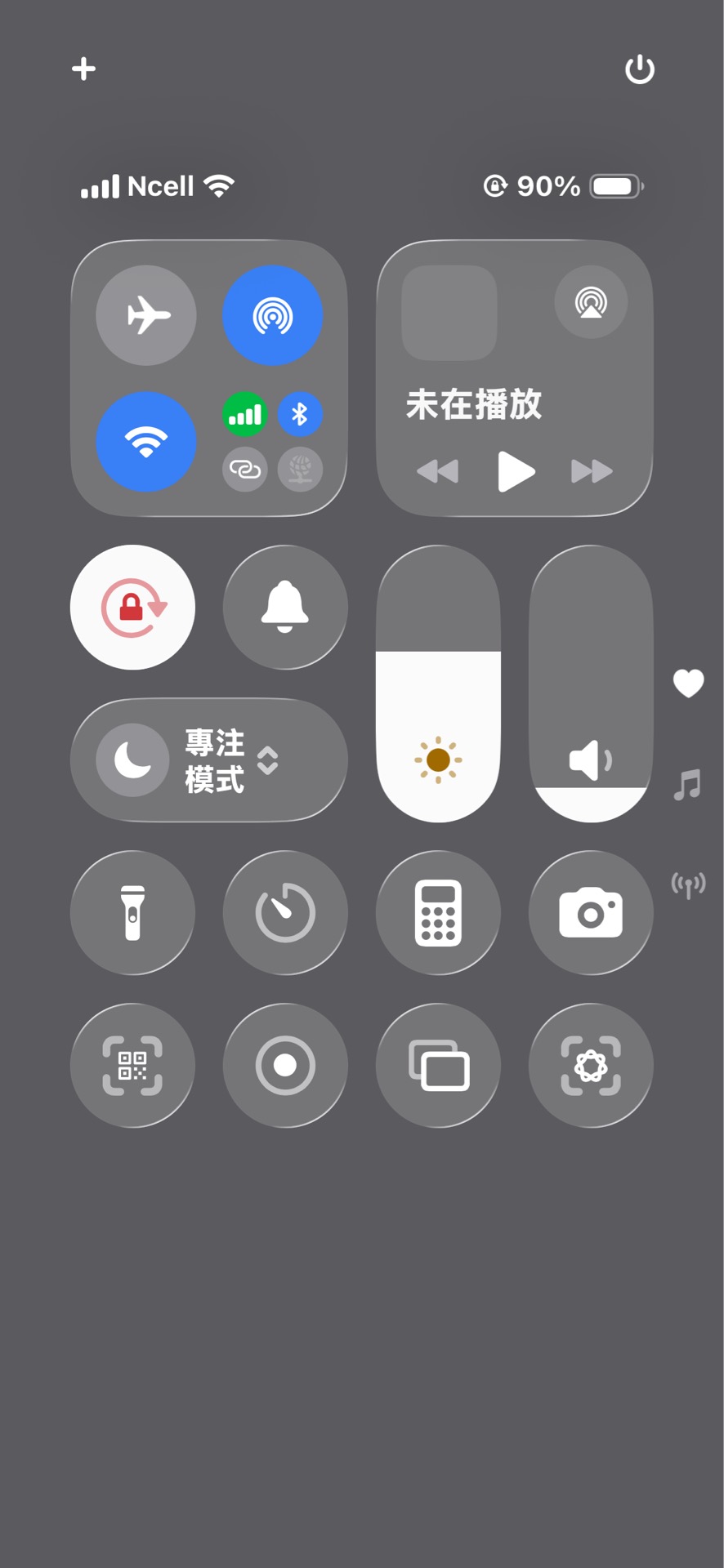Image resolution: width=724 pixels, height=1568 pixels.
Task: Tap the plus icon to add controls
Action: pyautogui.click(x=83, y=69)
